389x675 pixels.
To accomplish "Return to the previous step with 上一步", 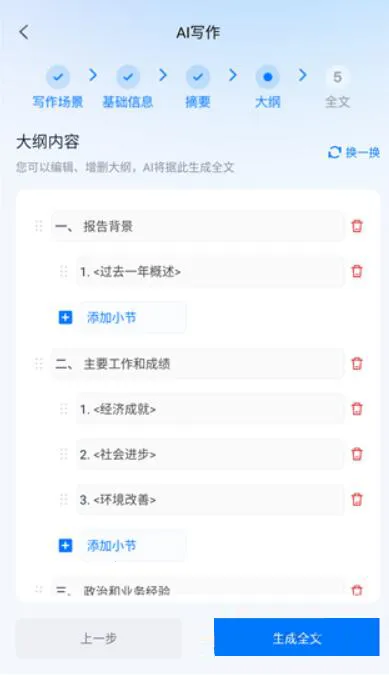I will pyautogui.click(x=99, y=638).
